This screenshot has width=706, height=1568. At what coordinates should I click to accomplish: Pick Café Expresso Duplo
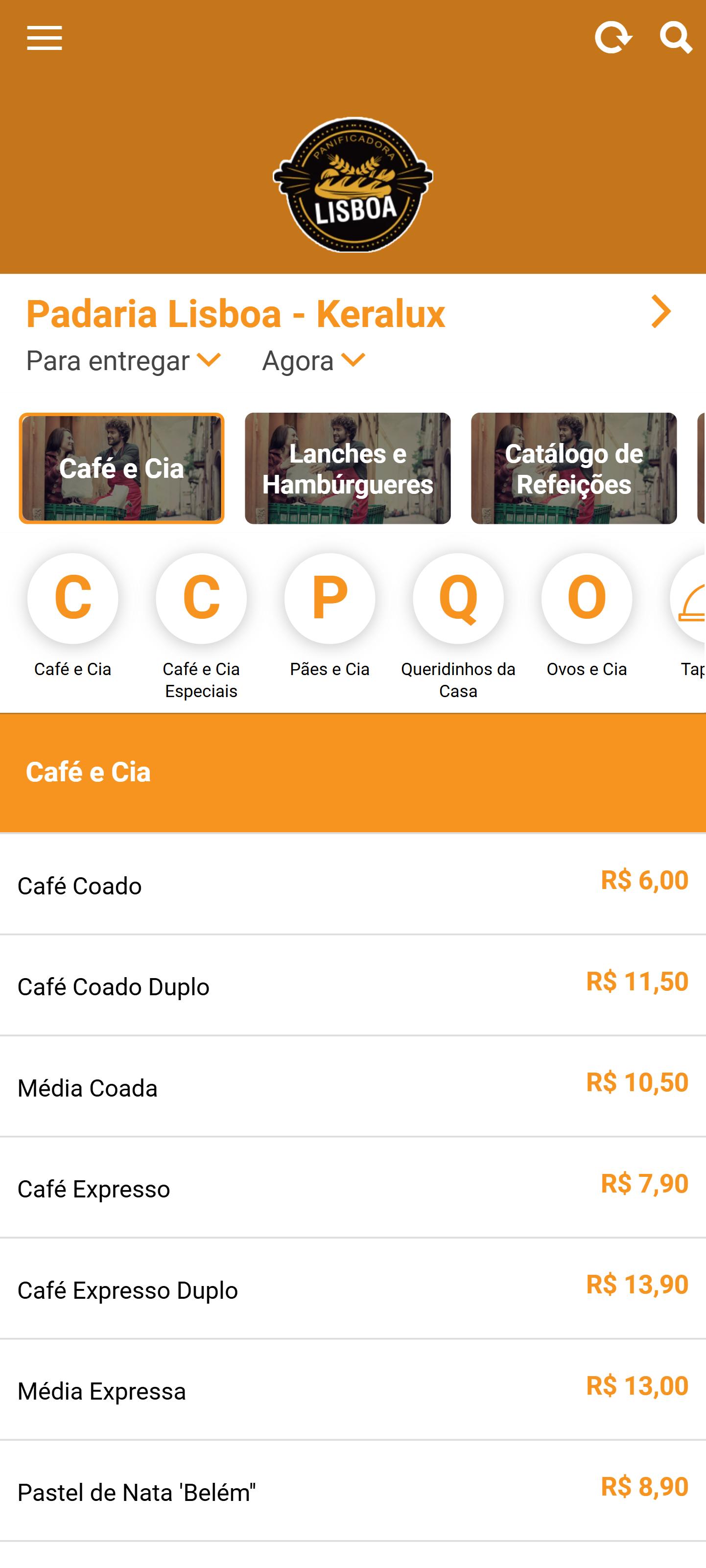pyautogui.click(x=353, y=1288)
